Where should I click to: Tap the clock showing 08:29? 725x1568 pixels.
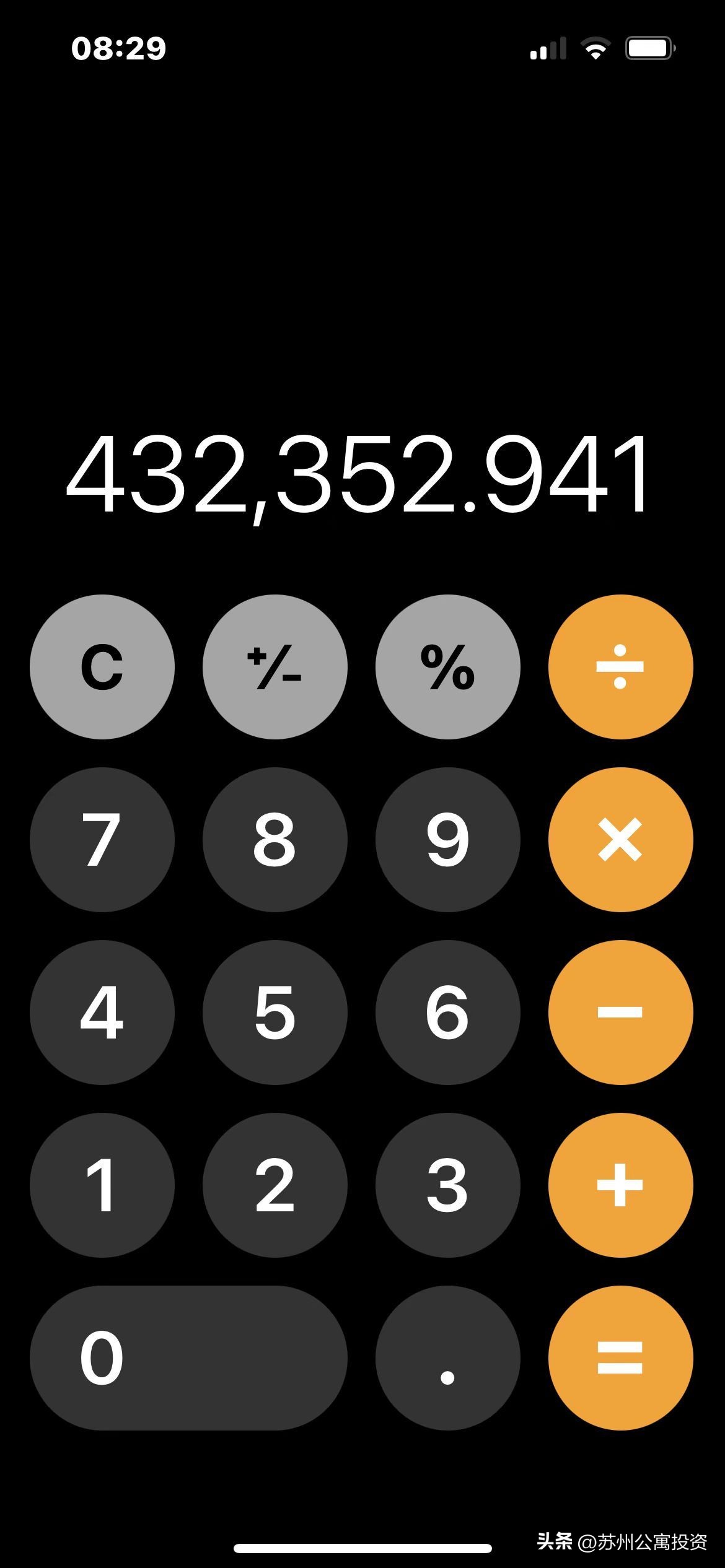120,48
